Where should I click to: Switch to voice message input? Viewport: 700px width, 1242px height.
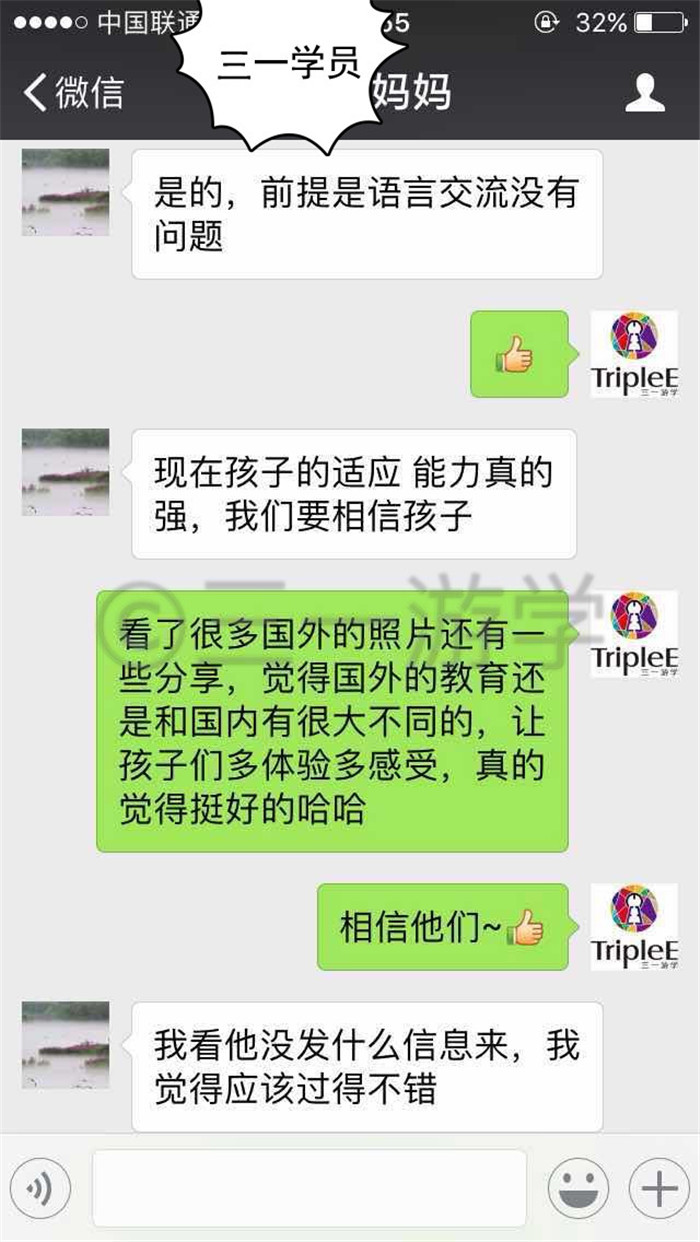[x=41, y=1189]
